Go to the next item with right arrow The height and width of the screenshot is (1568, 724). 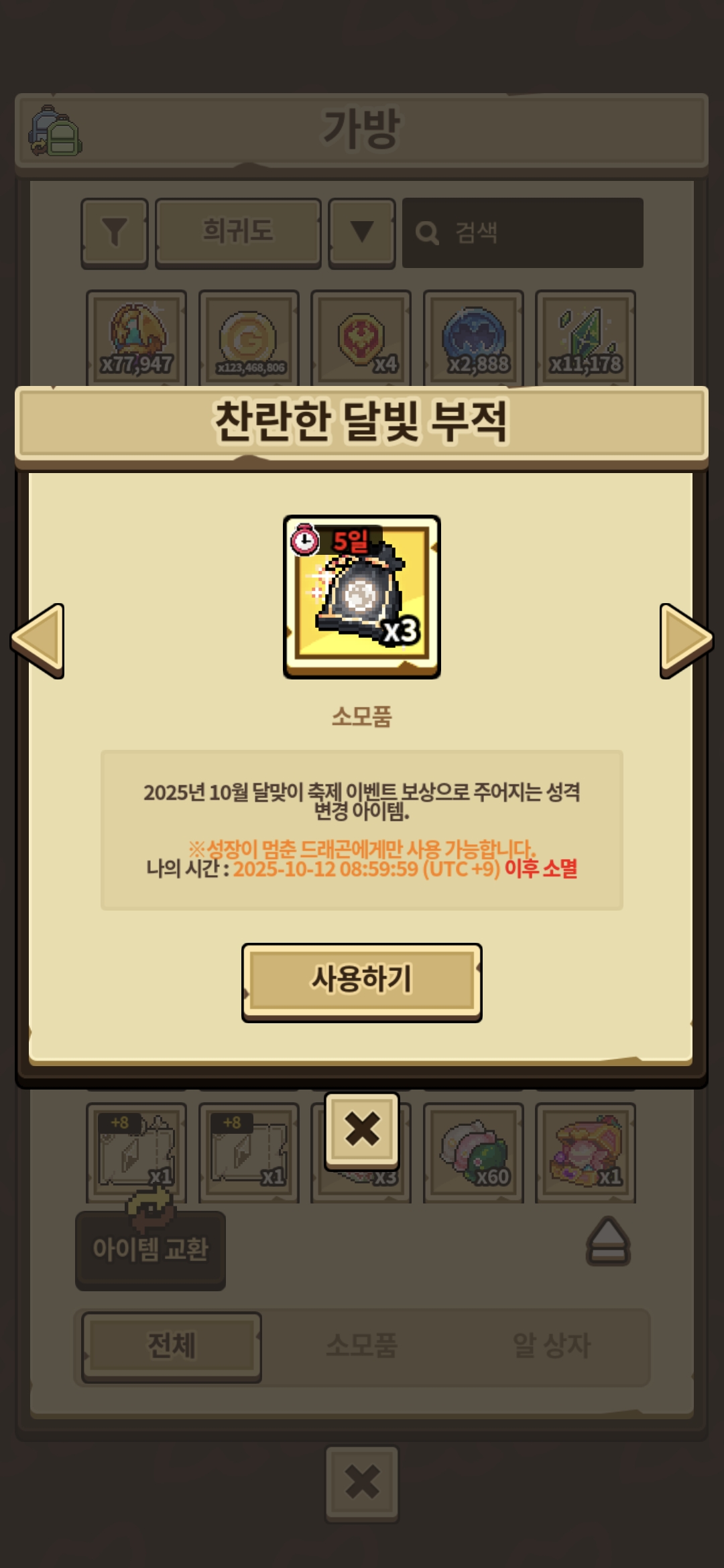(684, 640)
